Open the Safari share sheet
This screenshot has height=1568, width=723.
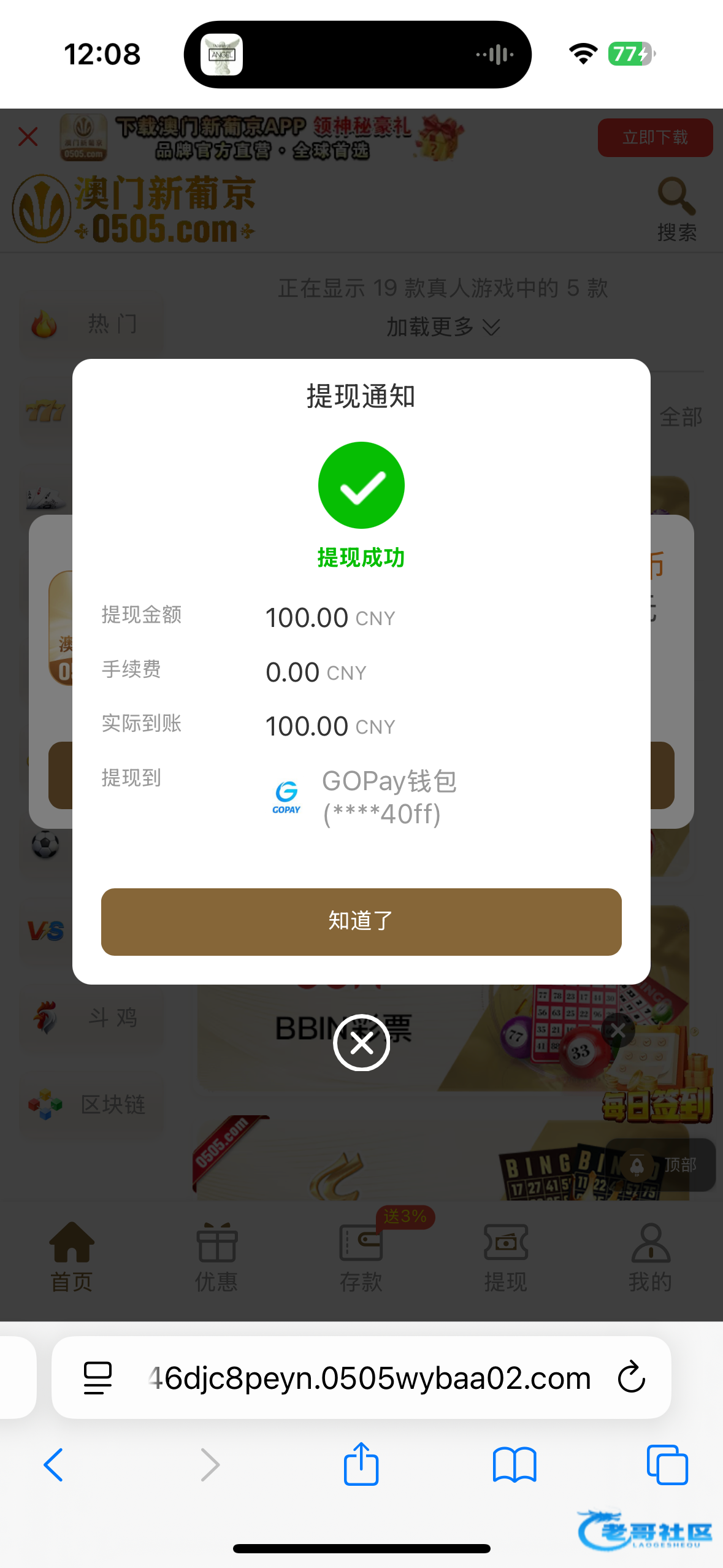(x=361, y=1464)
